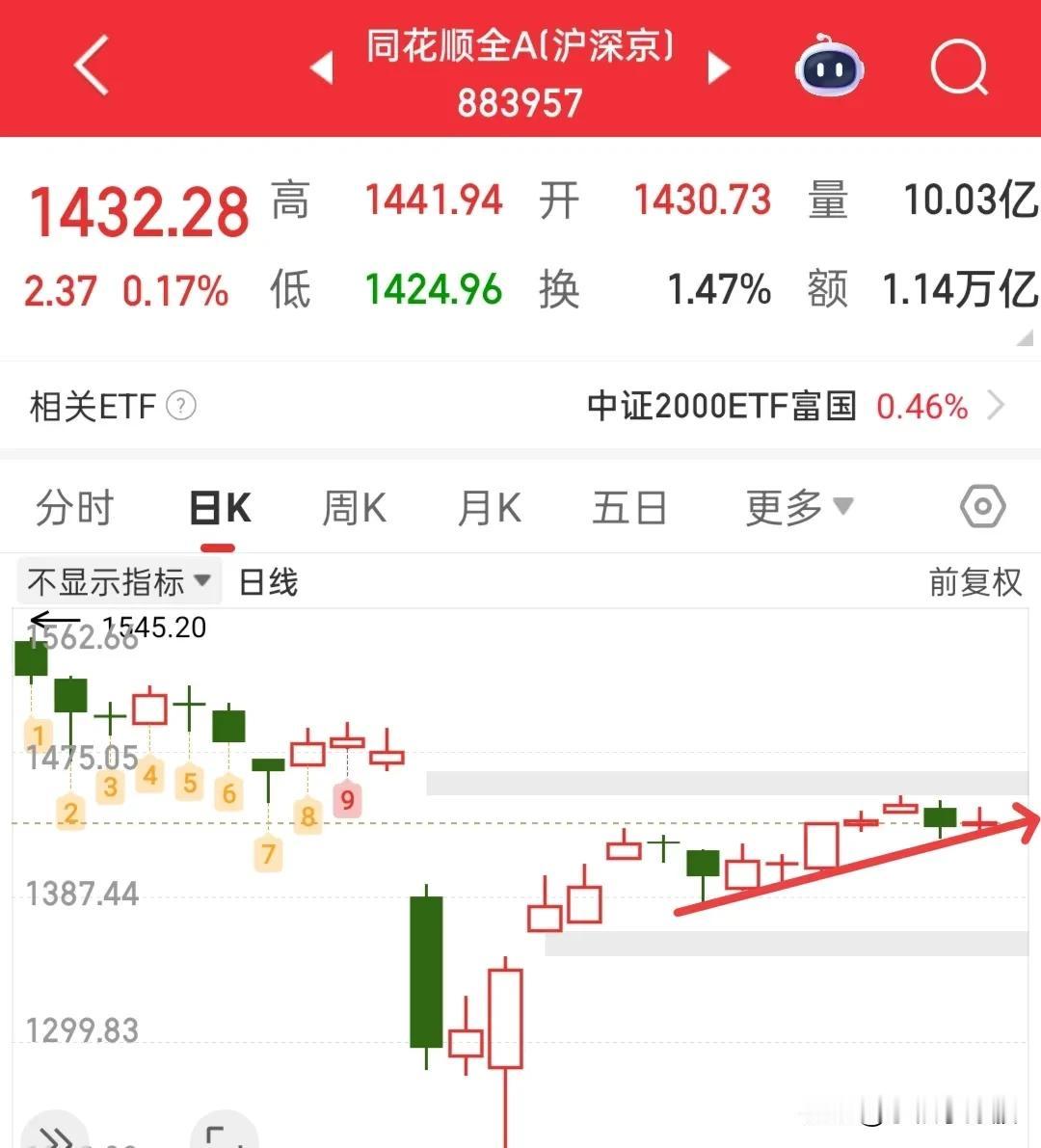Open the robot assistant icon
Viewport: 1041px width, 1148px height.
pyautogui.click(x=830, y=66)
